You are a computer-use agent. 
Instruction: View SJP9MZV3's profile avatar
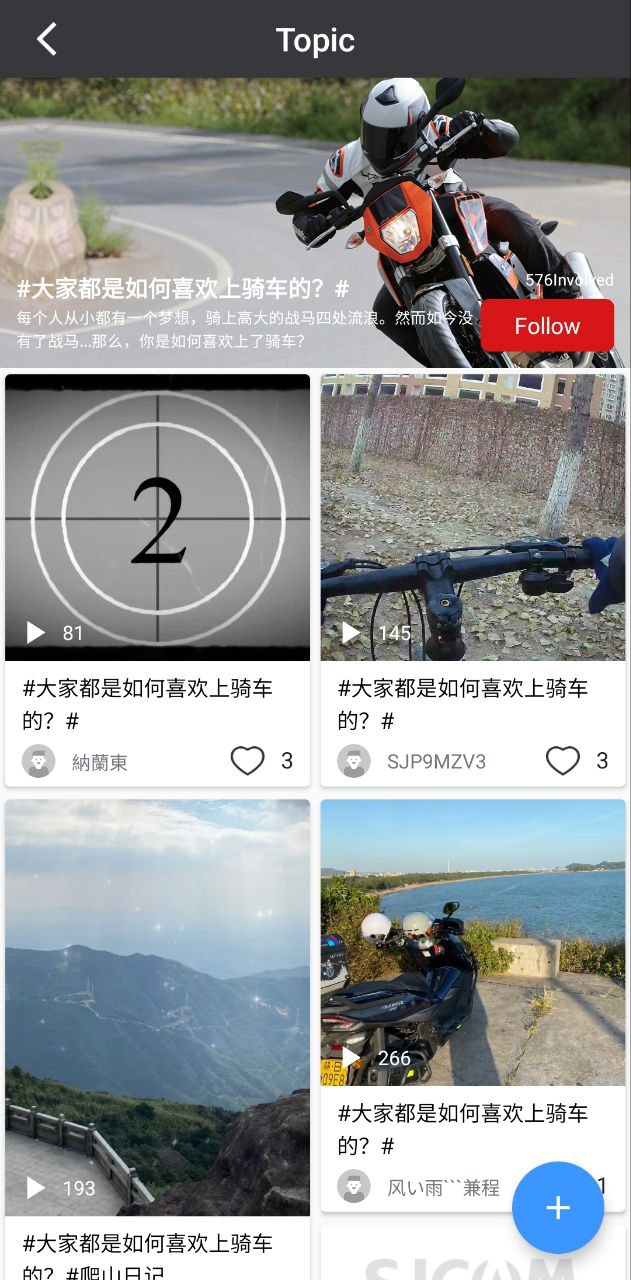354,762
